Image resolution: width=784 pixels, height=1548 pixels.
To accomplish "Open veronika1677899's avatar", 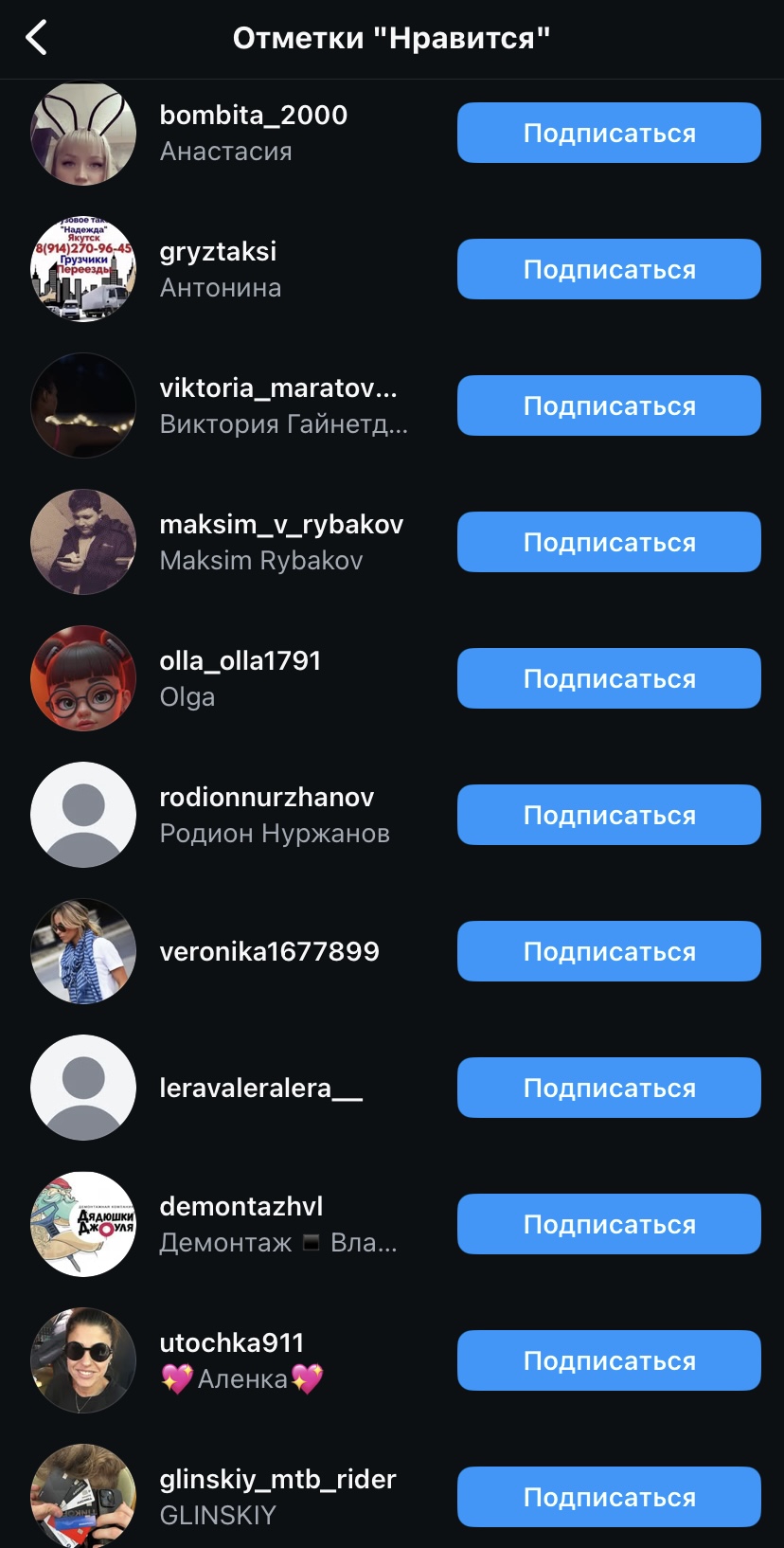I will 83,951.
